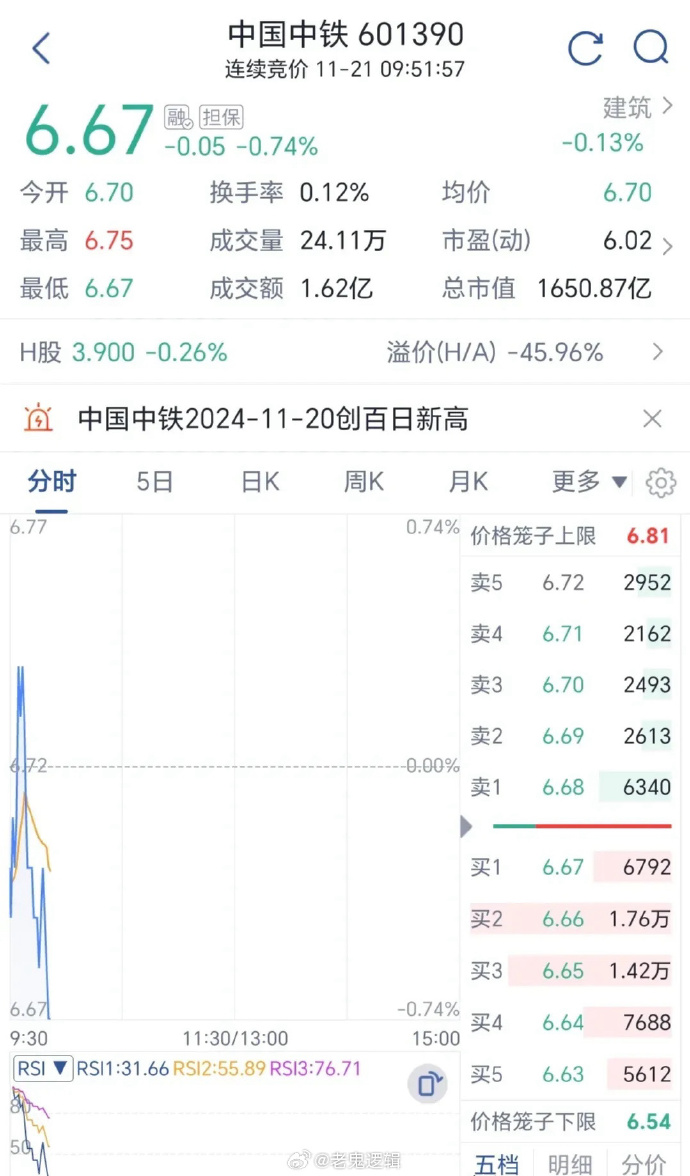Dismiss the 创百日新高 alert banner
This screenshot has width=690, height=1176.
(652, 419)
